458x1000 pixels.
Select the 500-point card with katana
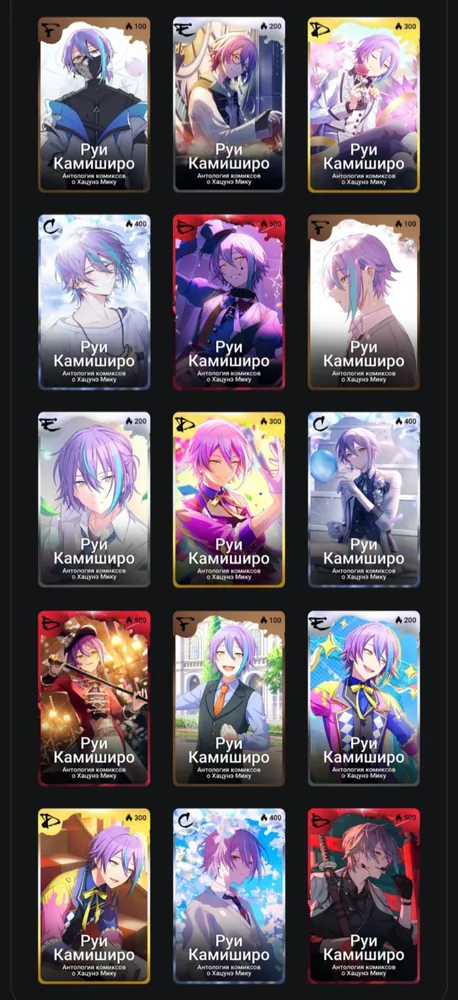pyautogui.click(x=364, y=896)
